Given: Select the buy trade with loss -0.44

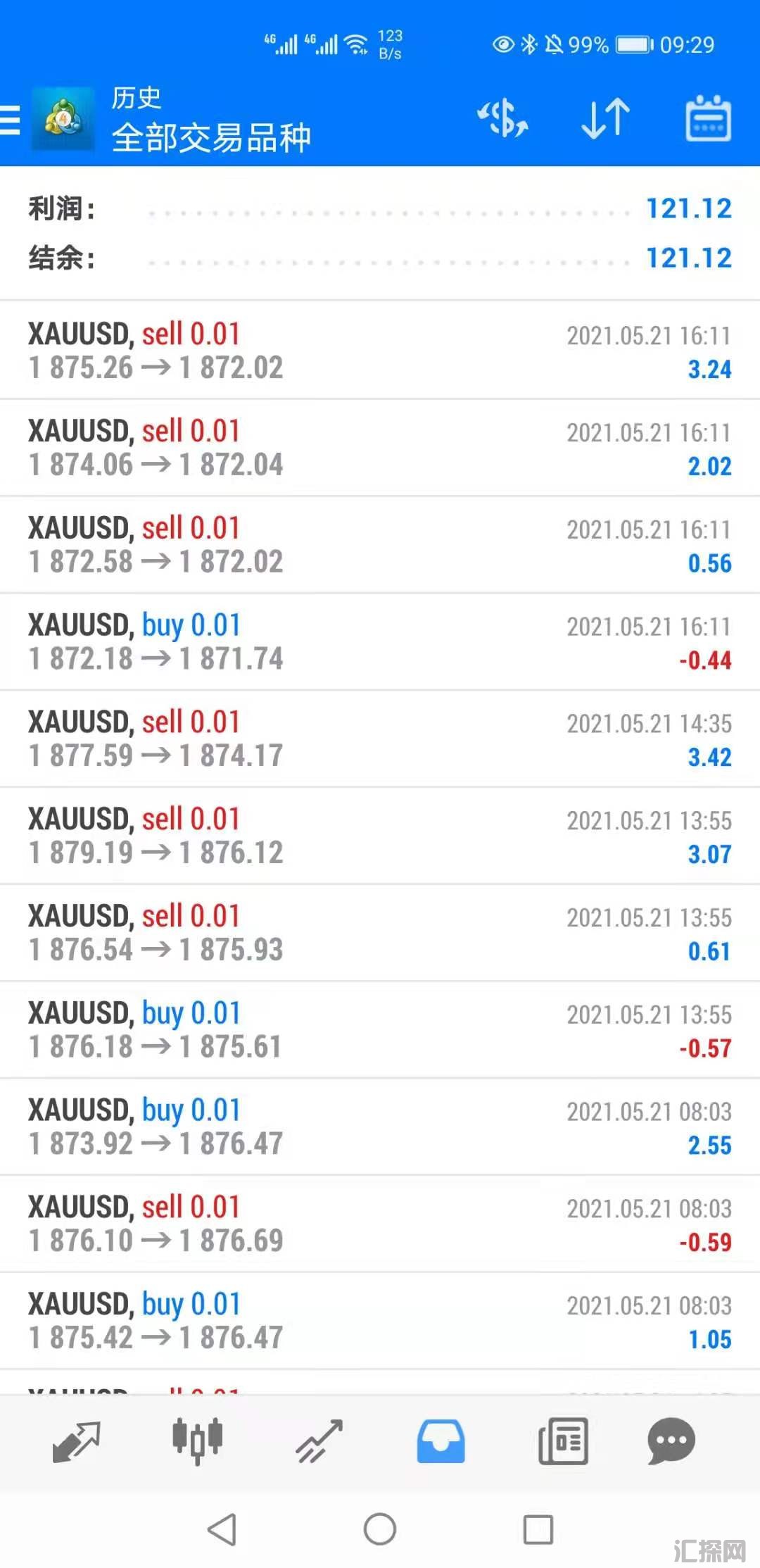Looking at the screenshot, I should [380, 642].
